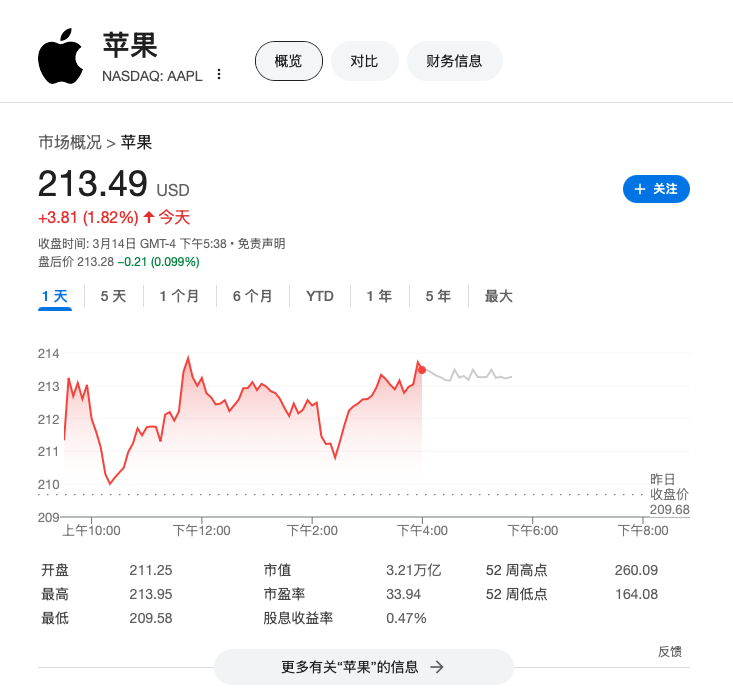Tap the 关注 follow button
Screen dimensions: 733x699
(656, 189)
